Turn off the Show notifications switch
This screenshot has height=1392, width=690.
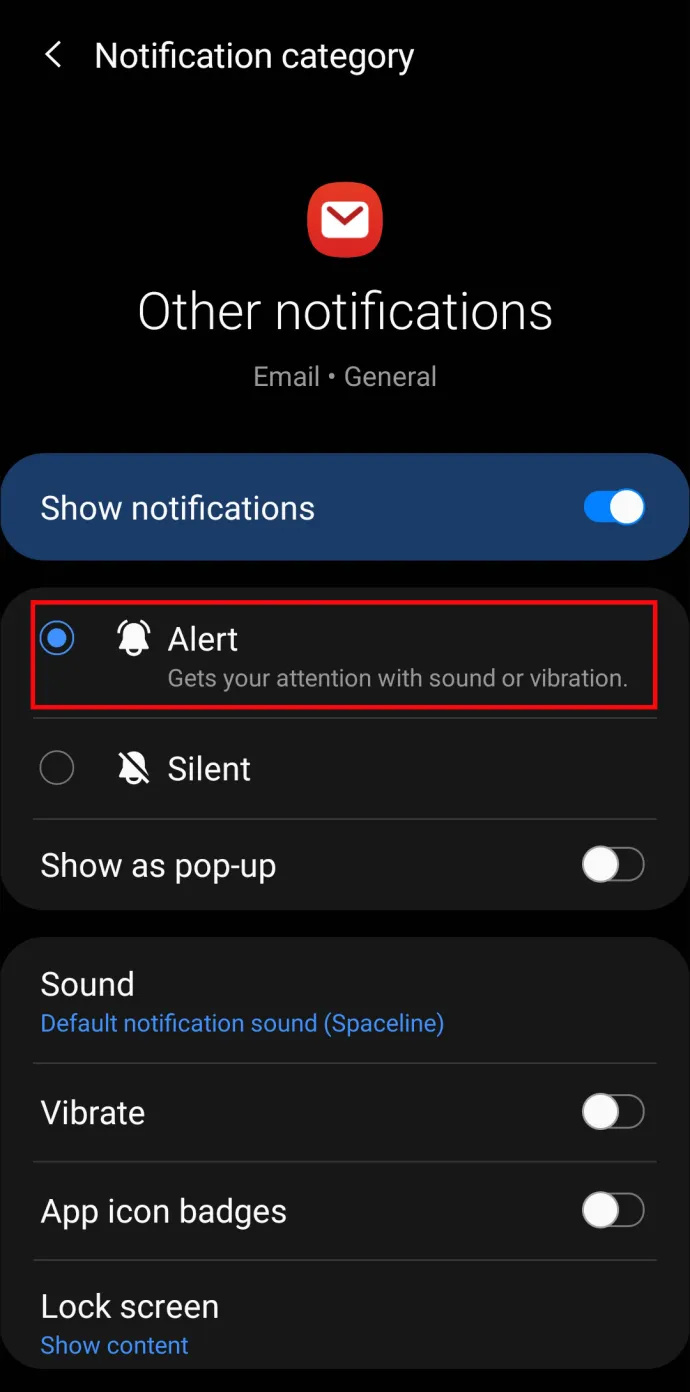(x=614, y=507)
